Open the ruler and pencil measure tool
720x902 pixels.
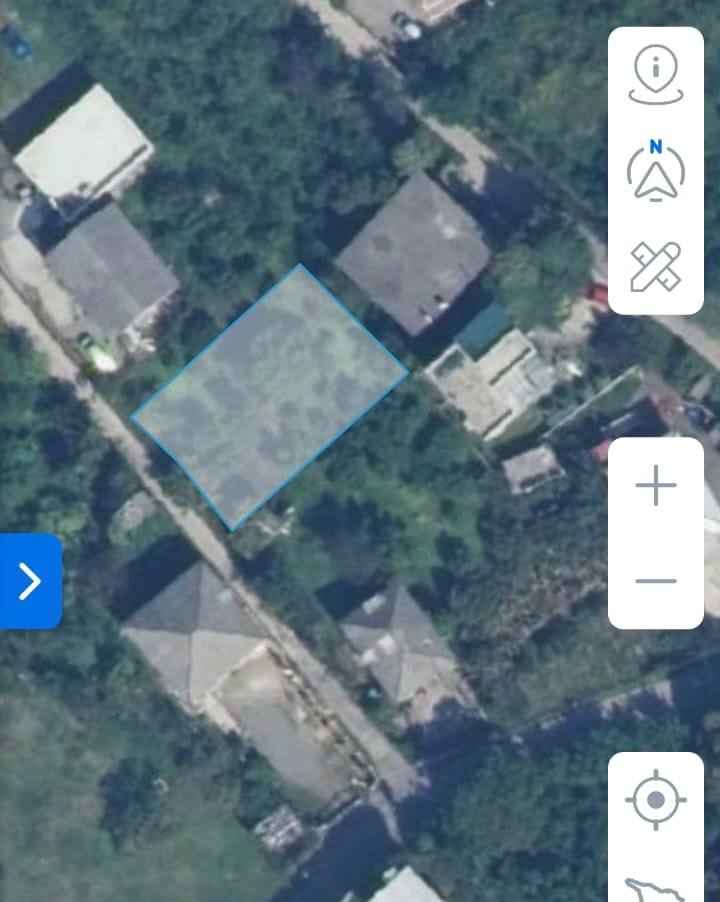(656, 266)
